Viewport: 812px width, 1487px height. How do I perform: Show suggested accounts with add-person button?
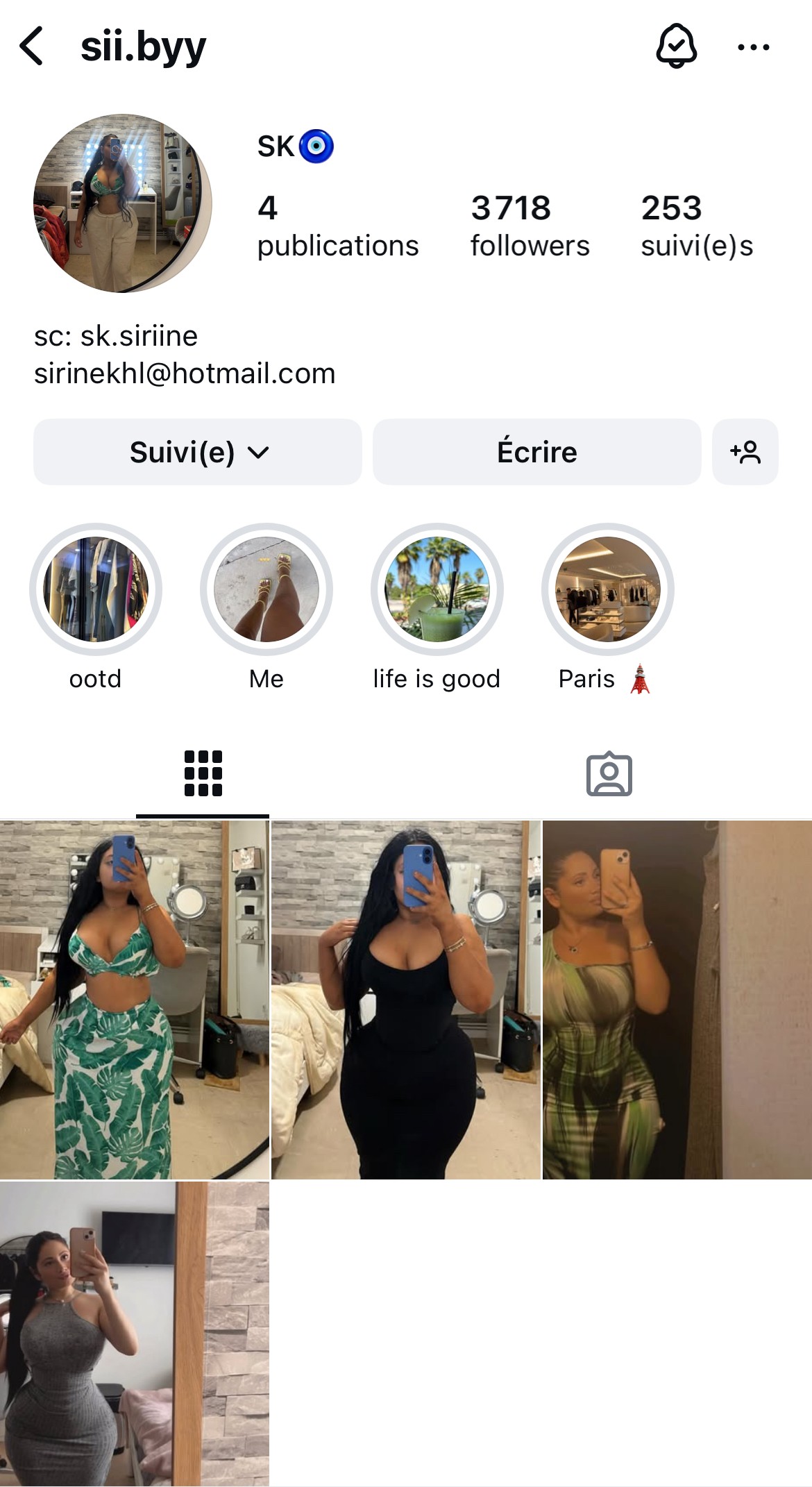point(745,452)
